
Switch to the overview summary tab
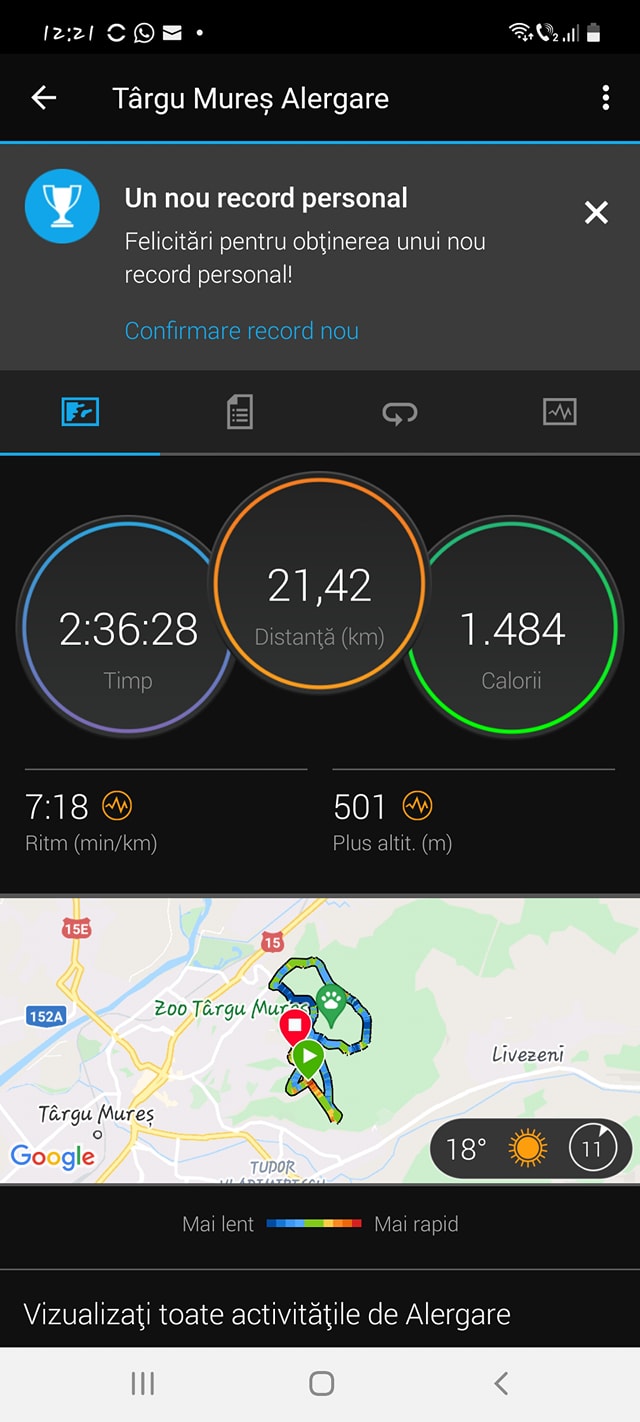(x=80, y=412)
